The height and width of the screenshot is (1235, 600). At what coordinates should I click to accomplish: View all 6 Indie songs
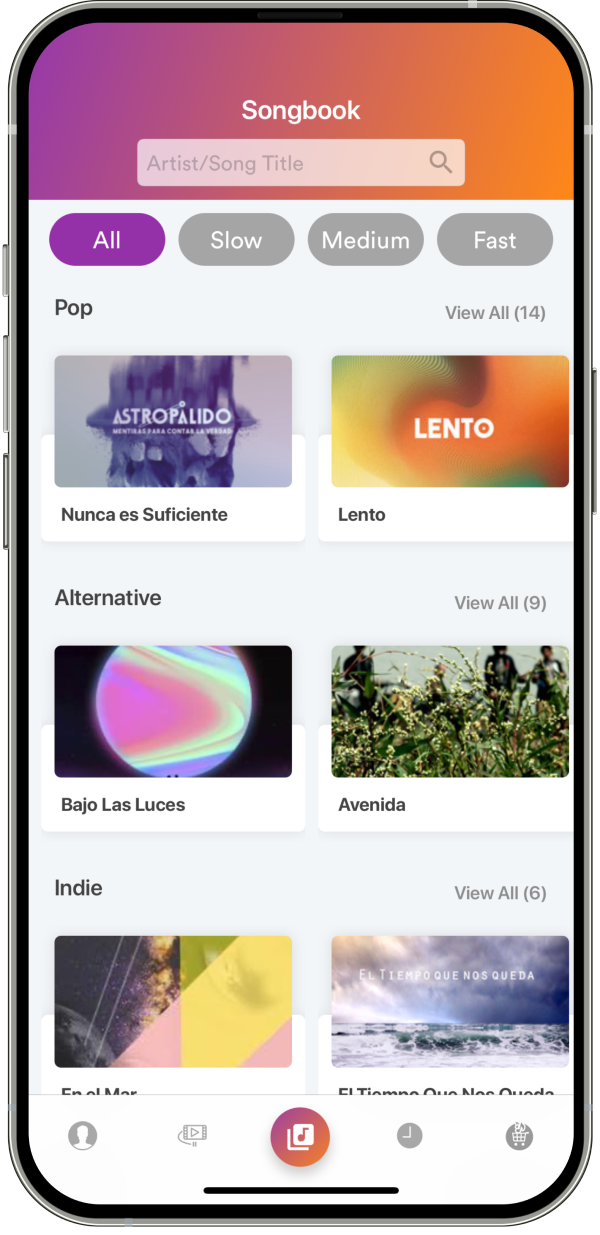click(x=500, y=893)
